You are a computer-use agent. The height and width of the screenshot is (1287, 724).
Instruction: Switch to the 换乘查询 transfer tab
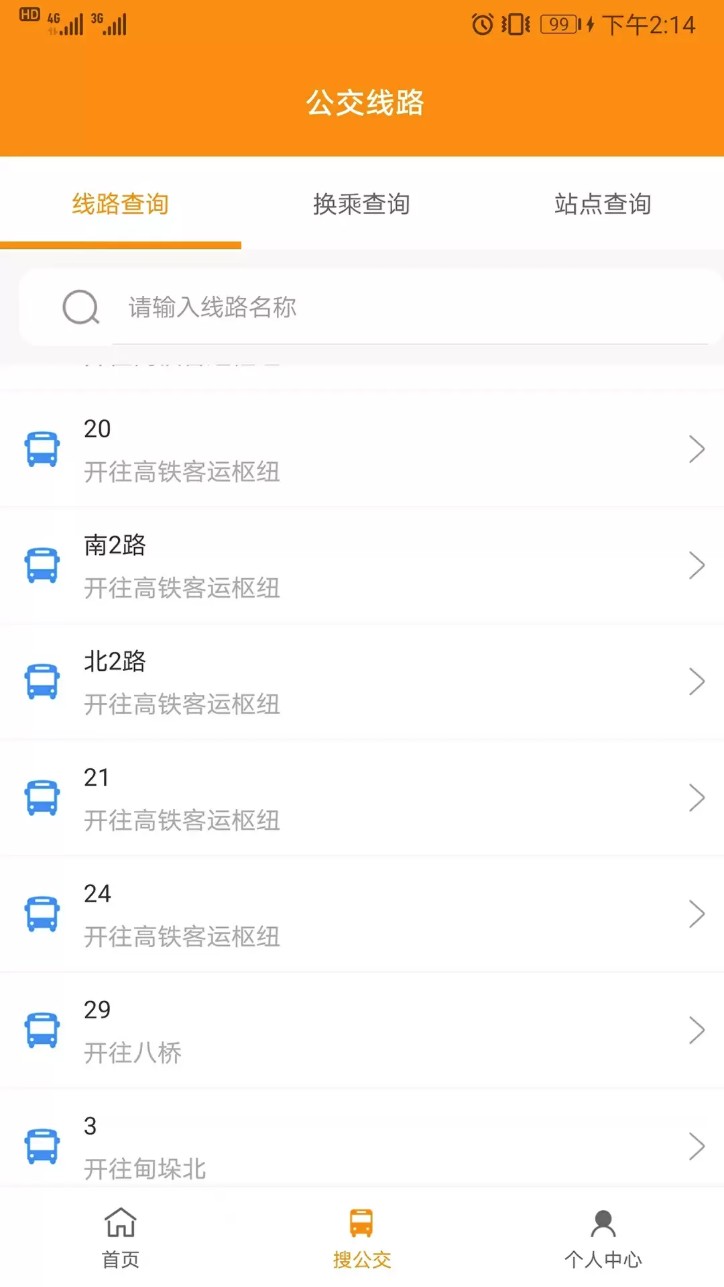point(361,203)
